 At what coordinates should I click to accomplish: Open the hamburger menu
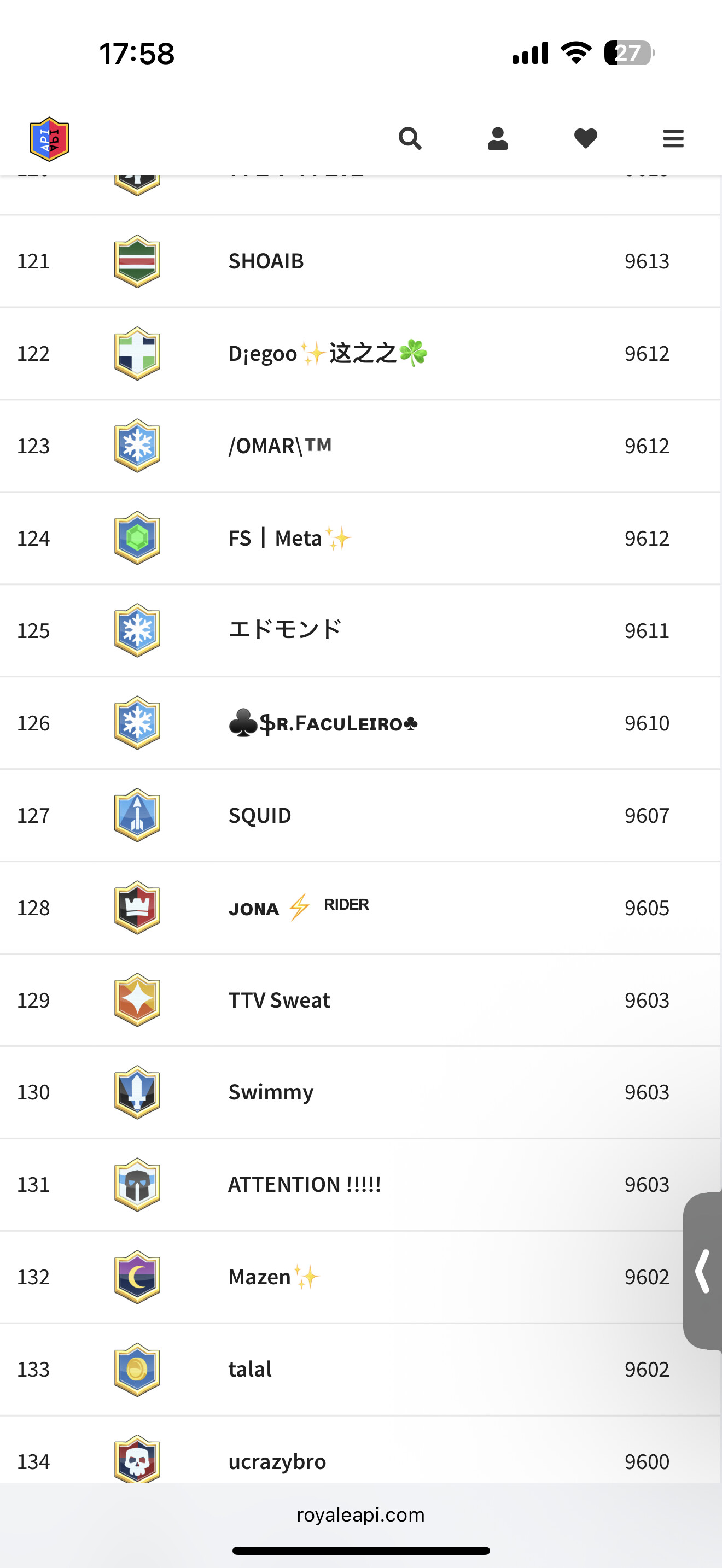pos(673,139)
